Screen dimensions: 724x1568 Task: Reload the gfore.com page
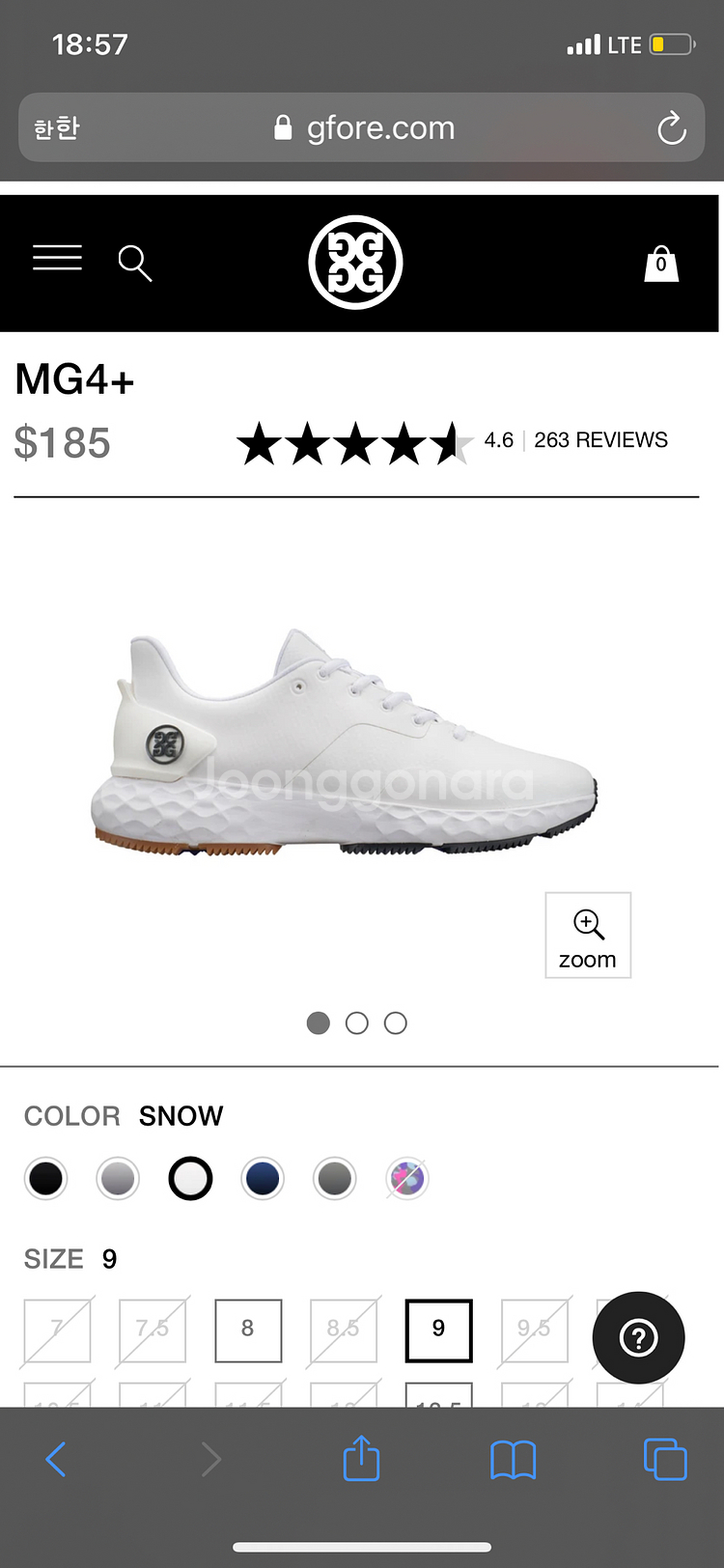(x=671, y=128)
